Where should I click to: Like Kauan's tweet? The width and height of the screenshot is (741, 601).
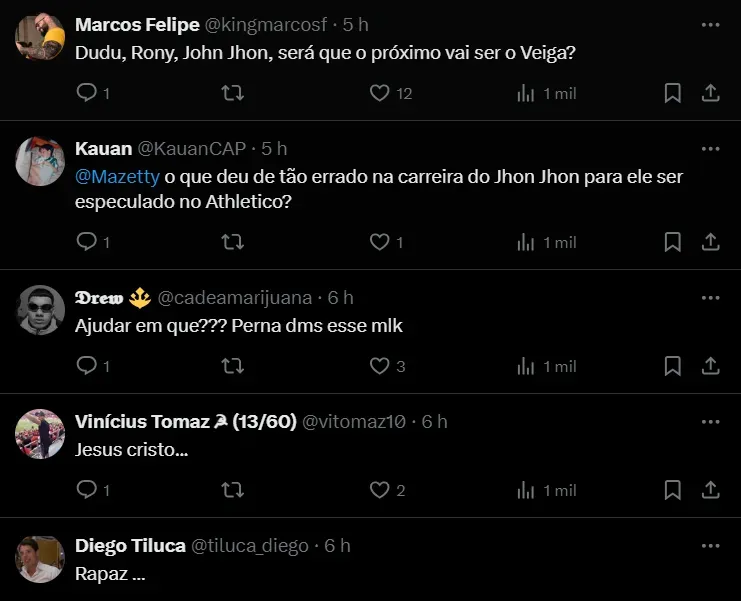click(x=380, y=242)
